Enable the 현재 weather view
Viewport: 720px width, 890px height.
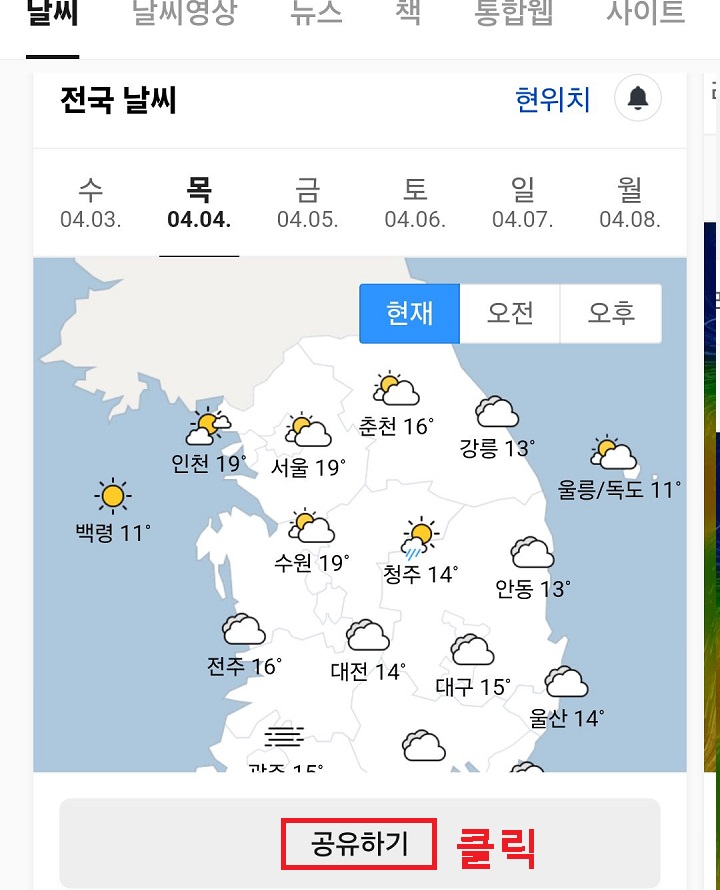(409, 313)
